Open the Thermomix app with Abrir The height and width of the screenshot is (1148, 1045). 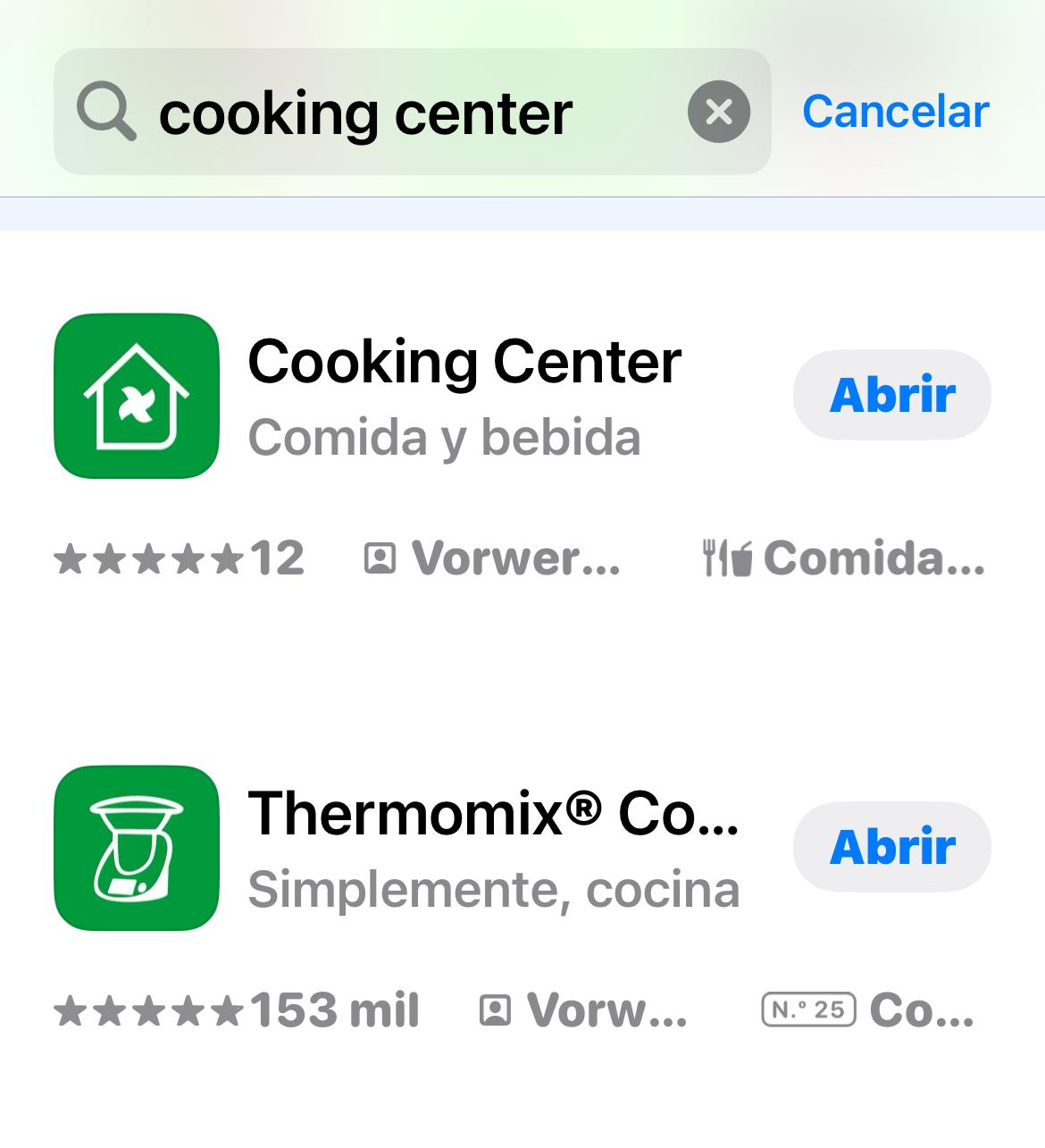pyautogui.click(x=891, y=847)
